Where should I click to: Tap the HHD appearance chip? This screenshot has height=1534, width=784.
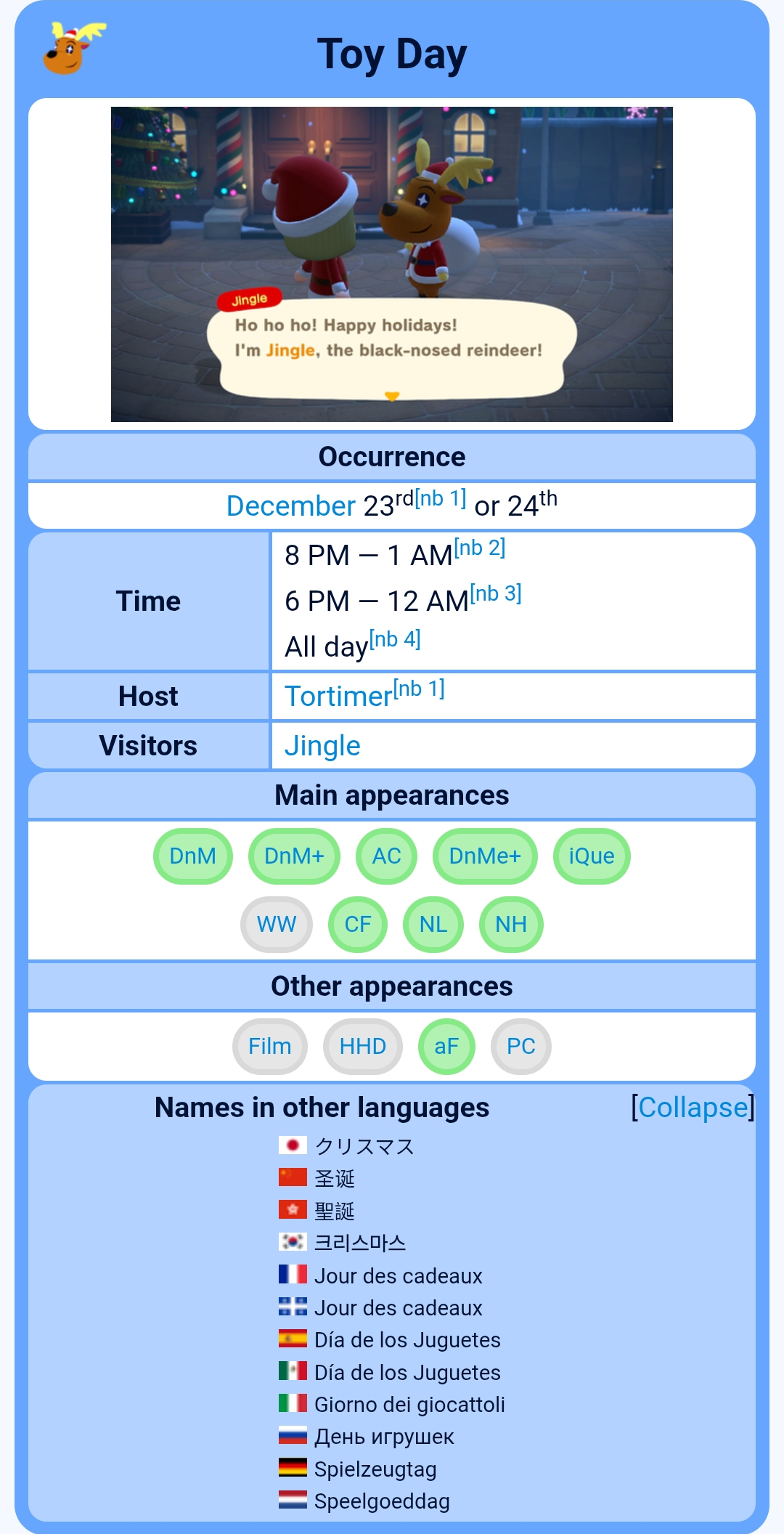tap(363, 1046)
